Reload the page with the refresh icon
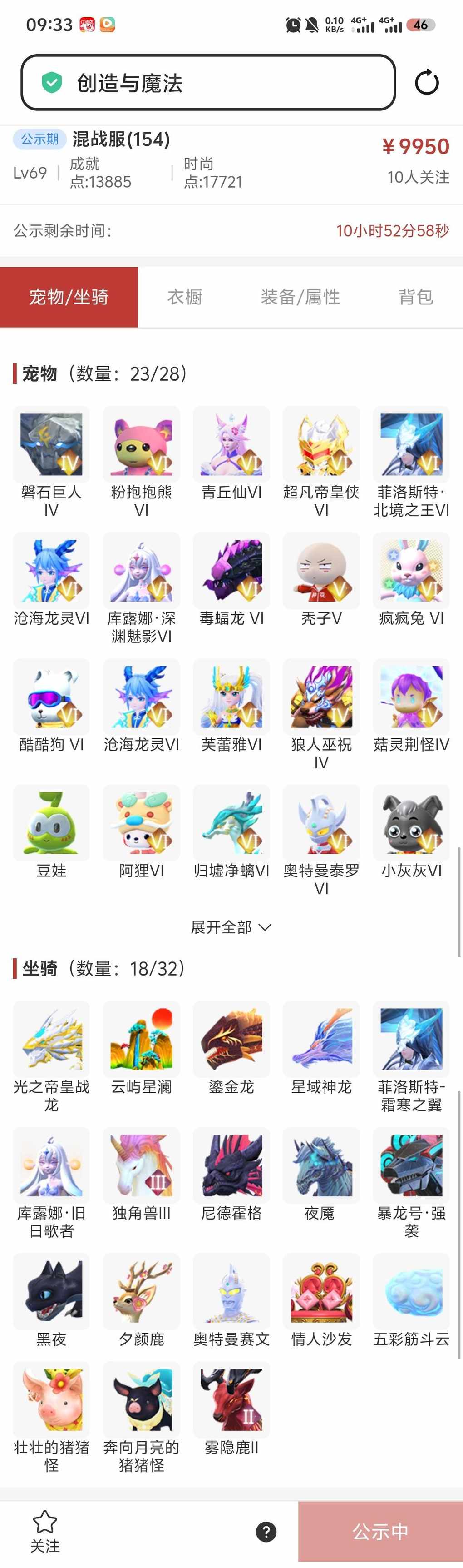This screenshot has height=1568, width=463. click(x=427, y=83)
